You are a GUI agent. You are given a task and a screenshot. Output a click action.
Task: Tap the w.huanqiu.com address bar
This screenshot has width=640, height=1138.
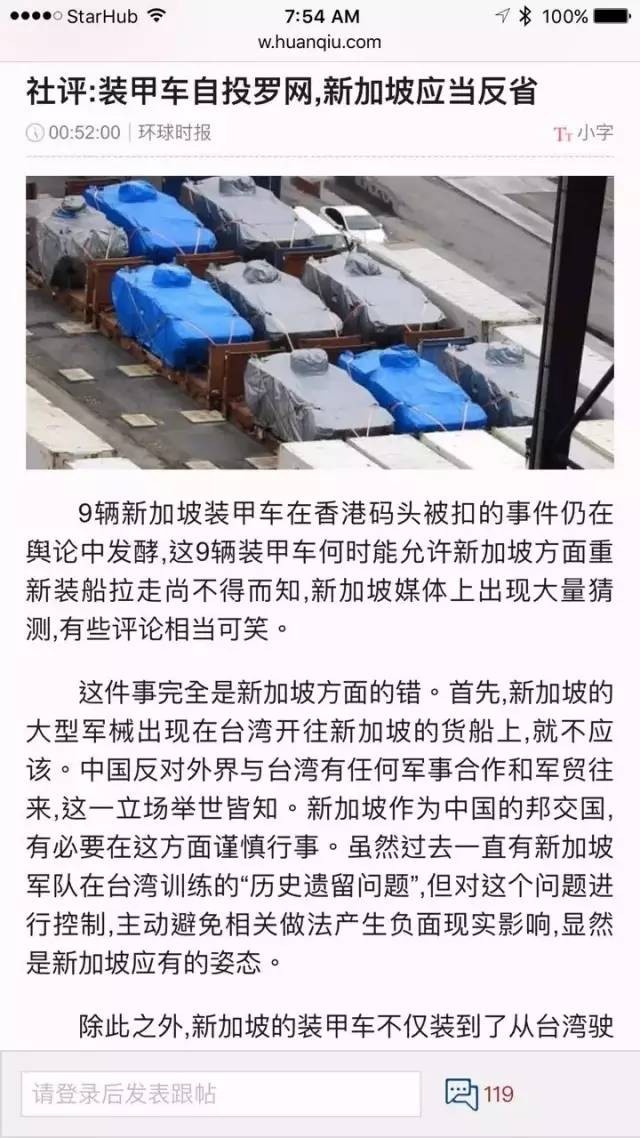click(x=320, y=42)
